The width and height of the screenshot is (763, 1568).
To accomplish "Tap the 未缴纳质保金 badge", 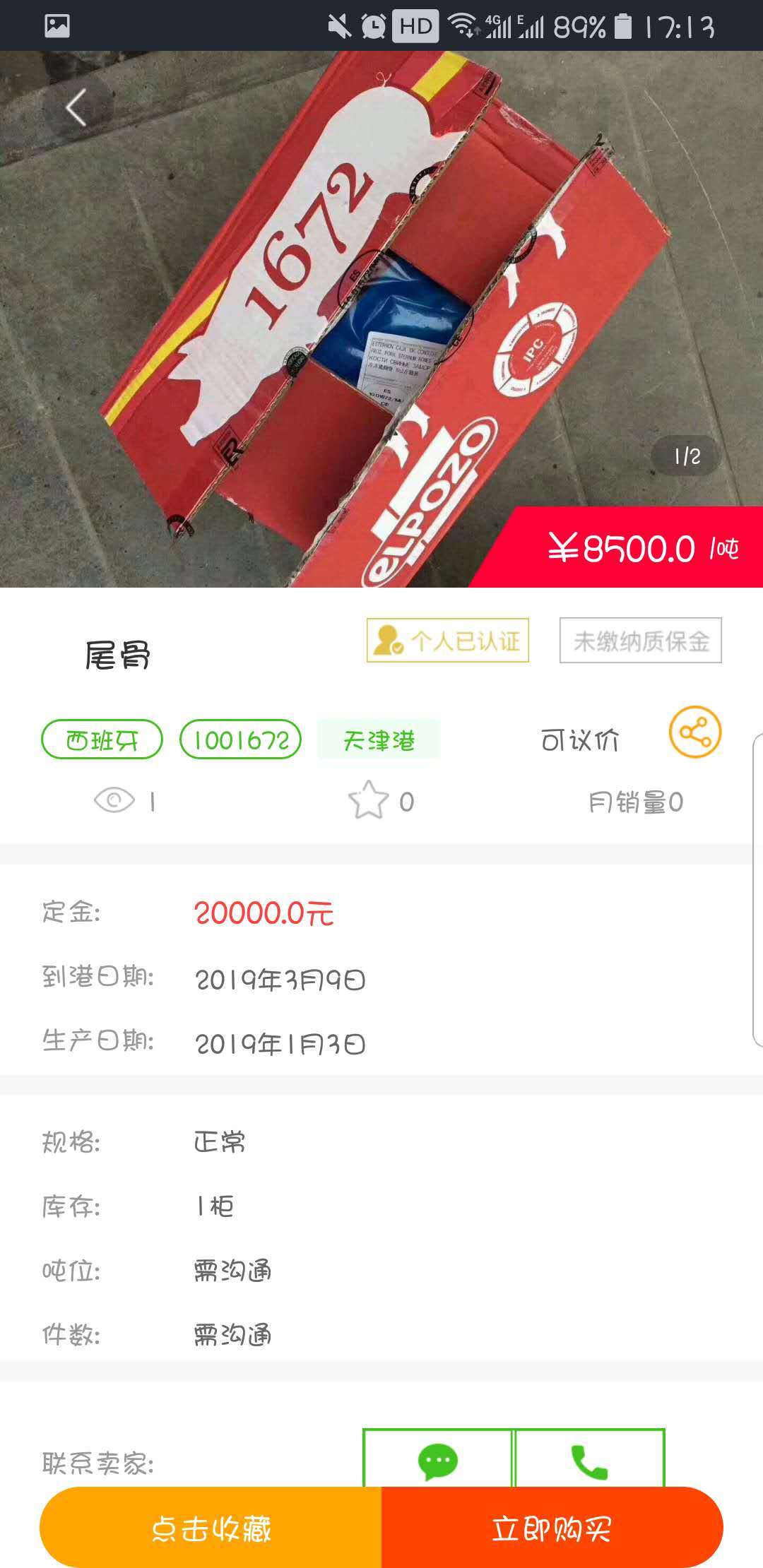I will coord(639,641).
